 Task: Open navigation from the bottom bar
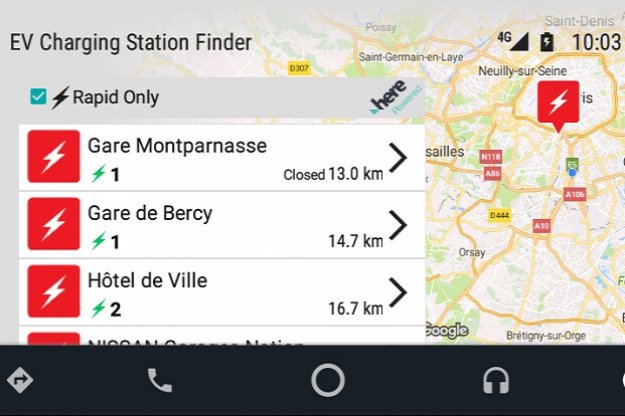19,380
